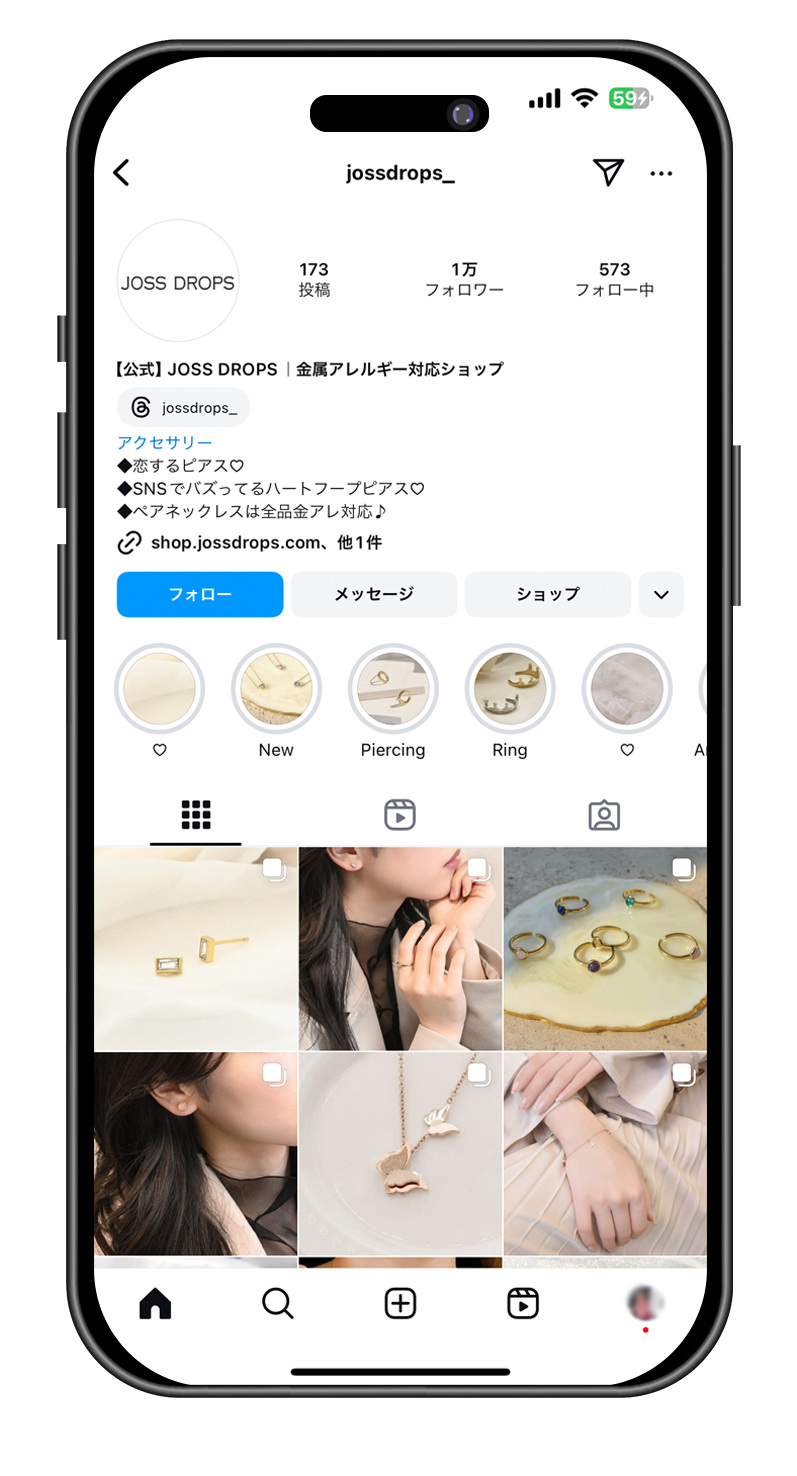View the Piercing story highlight

pyautogui.click(x=393, y=690)
